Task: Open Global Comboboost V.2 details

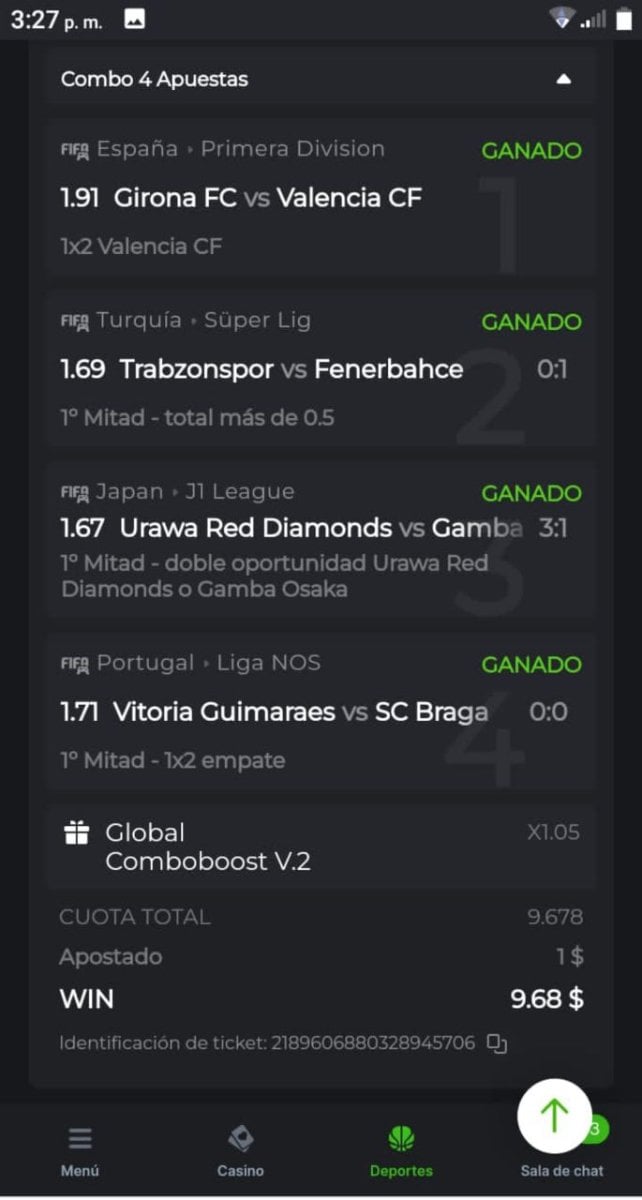Action: coord(208,846)
